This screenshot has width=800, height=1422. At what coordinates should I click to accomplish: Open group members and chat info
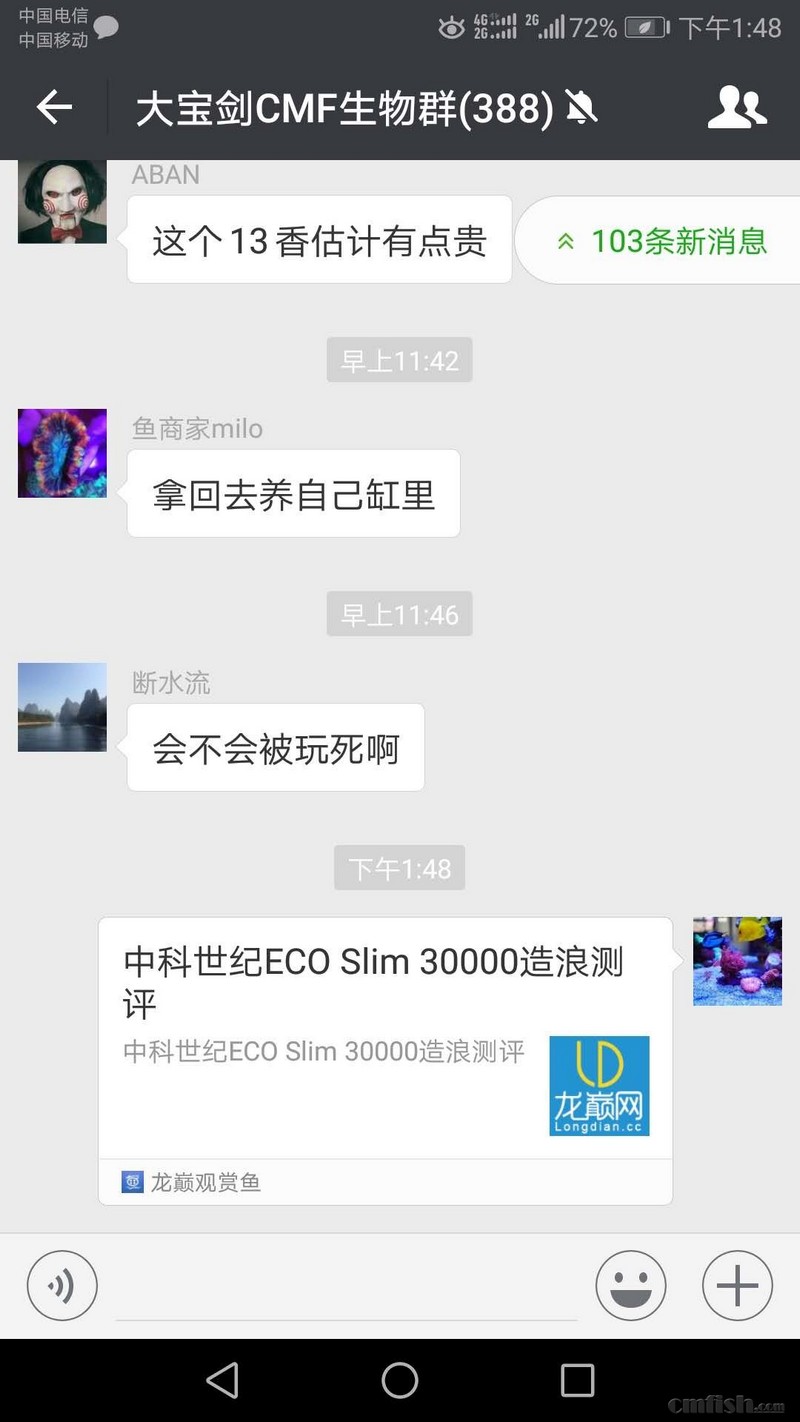click(x=737, y=107)
